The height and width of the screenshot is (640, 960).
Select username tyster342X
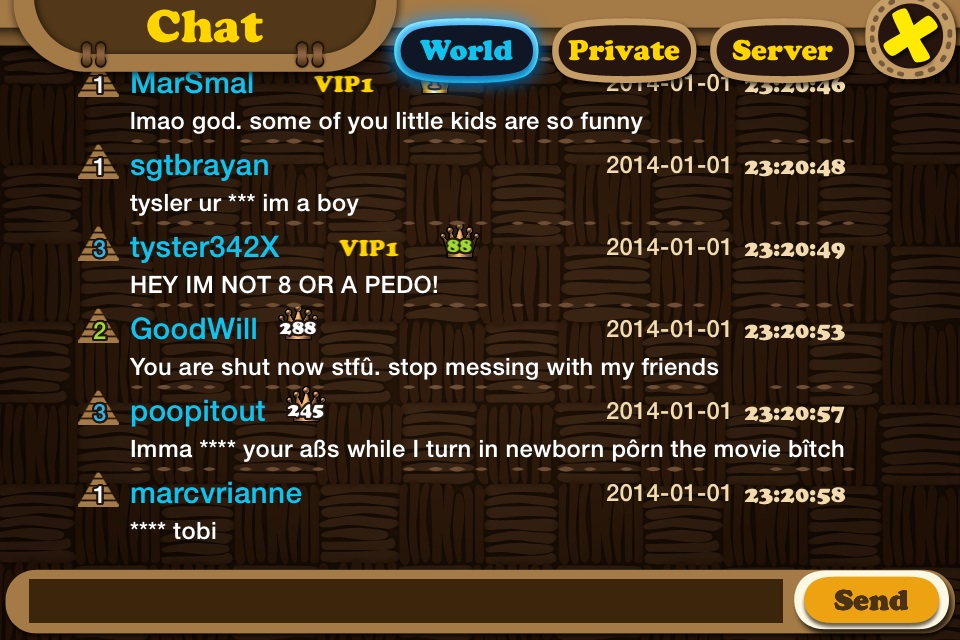[204, 247]
